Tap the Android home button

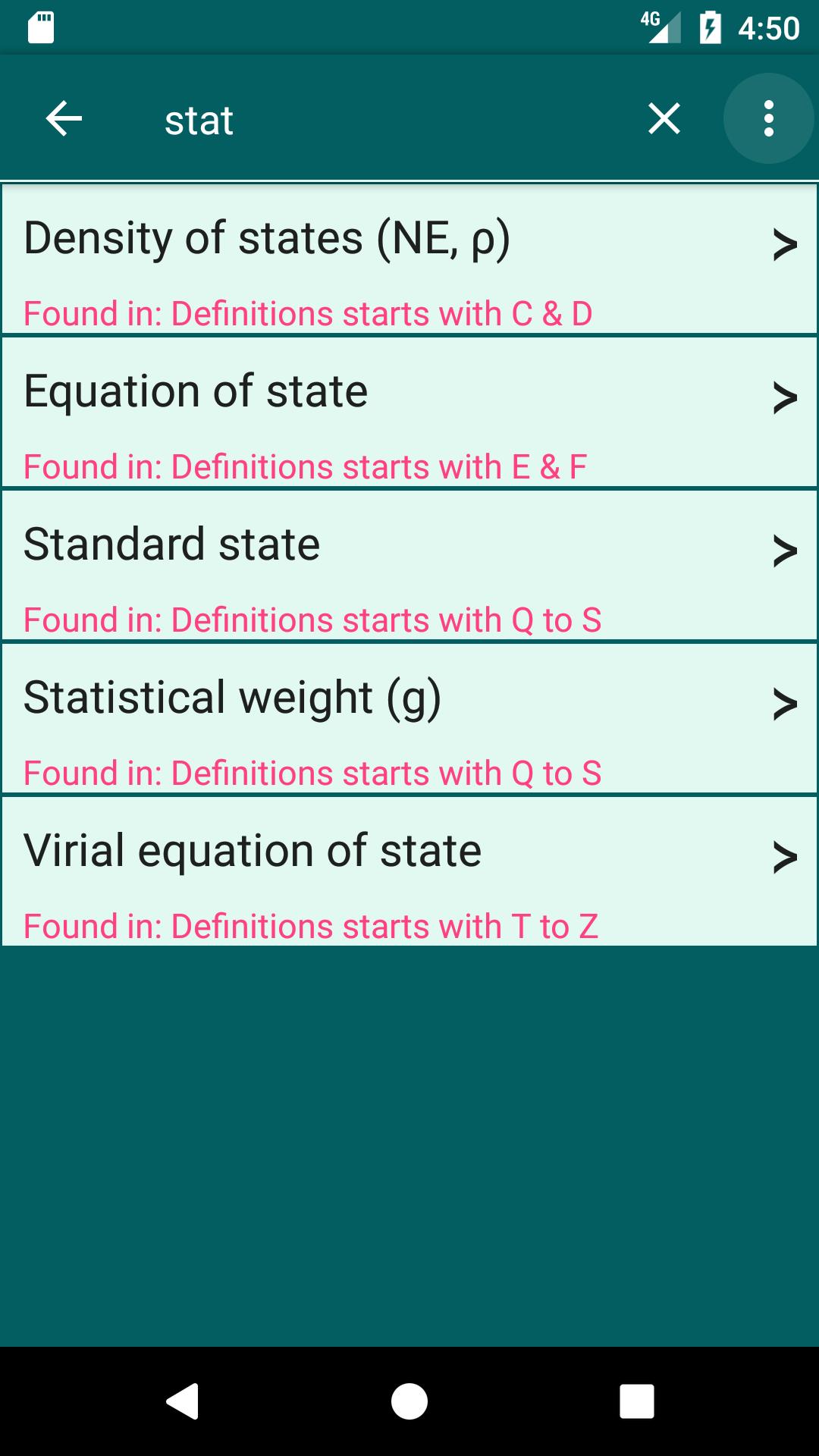pos(409,1401)
